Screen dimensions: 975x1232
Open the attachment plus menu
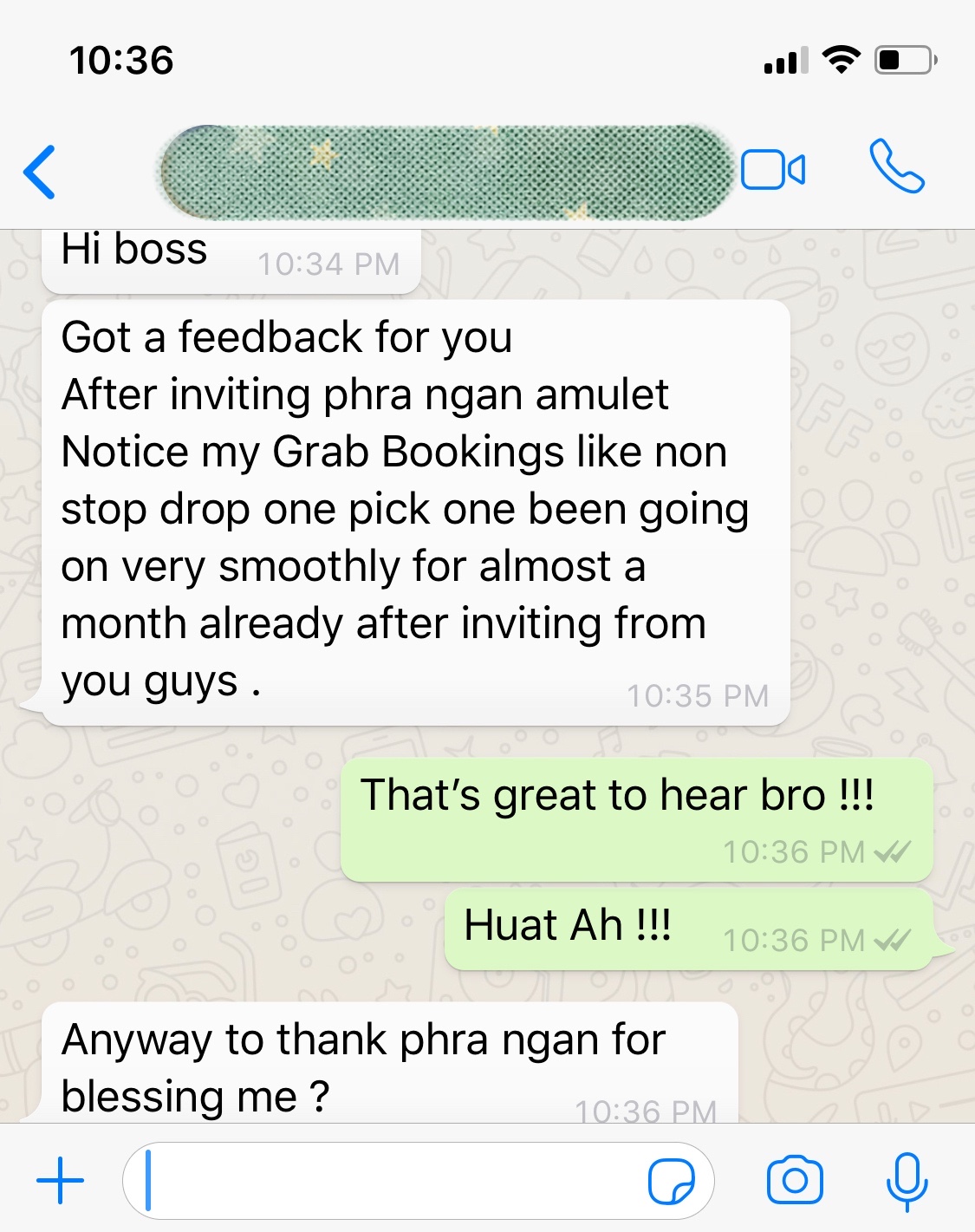click(61, 1181)
